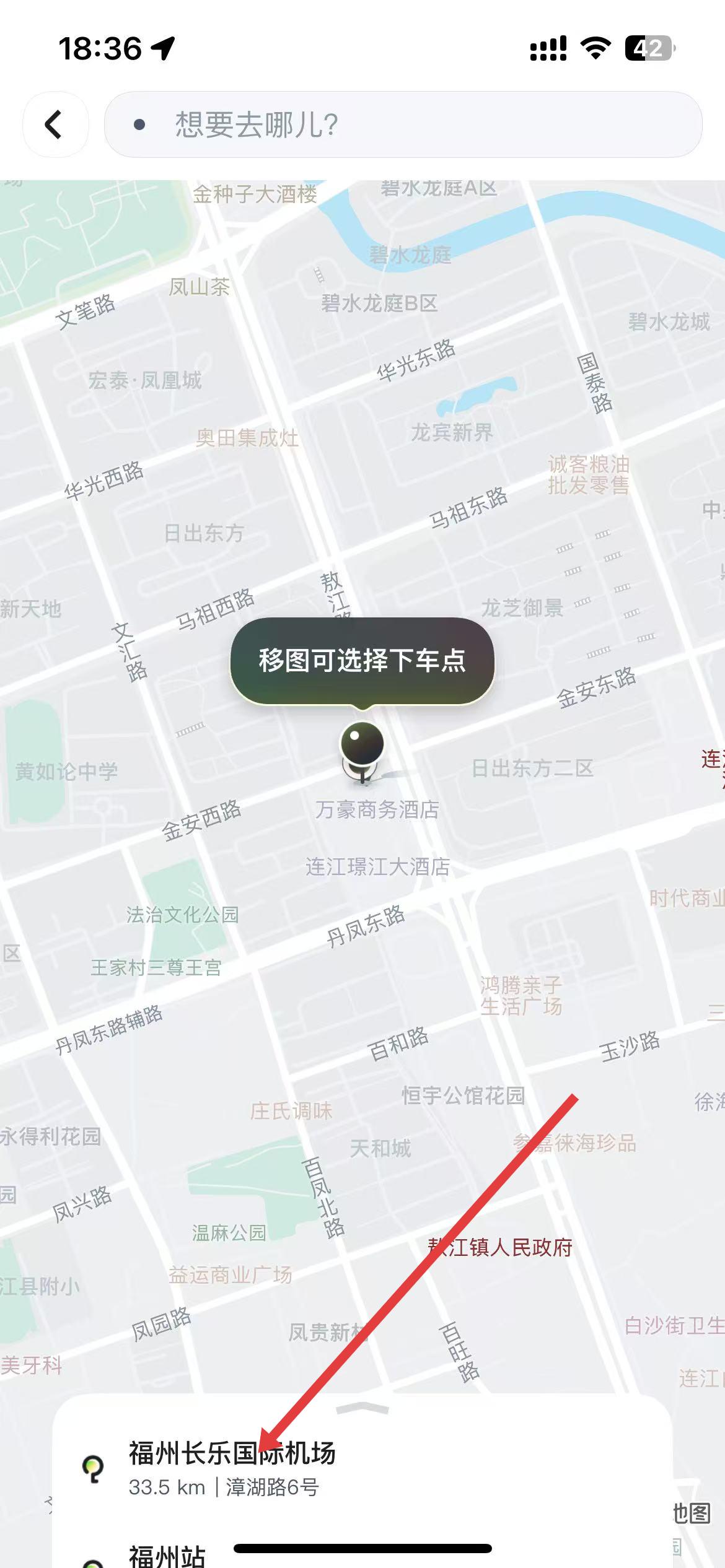Select 福州长乐国际机场 as destination
Image resolution: width=725 pixels, height=1568 pixels.
pyautogui.click(x=232, y=1466)
